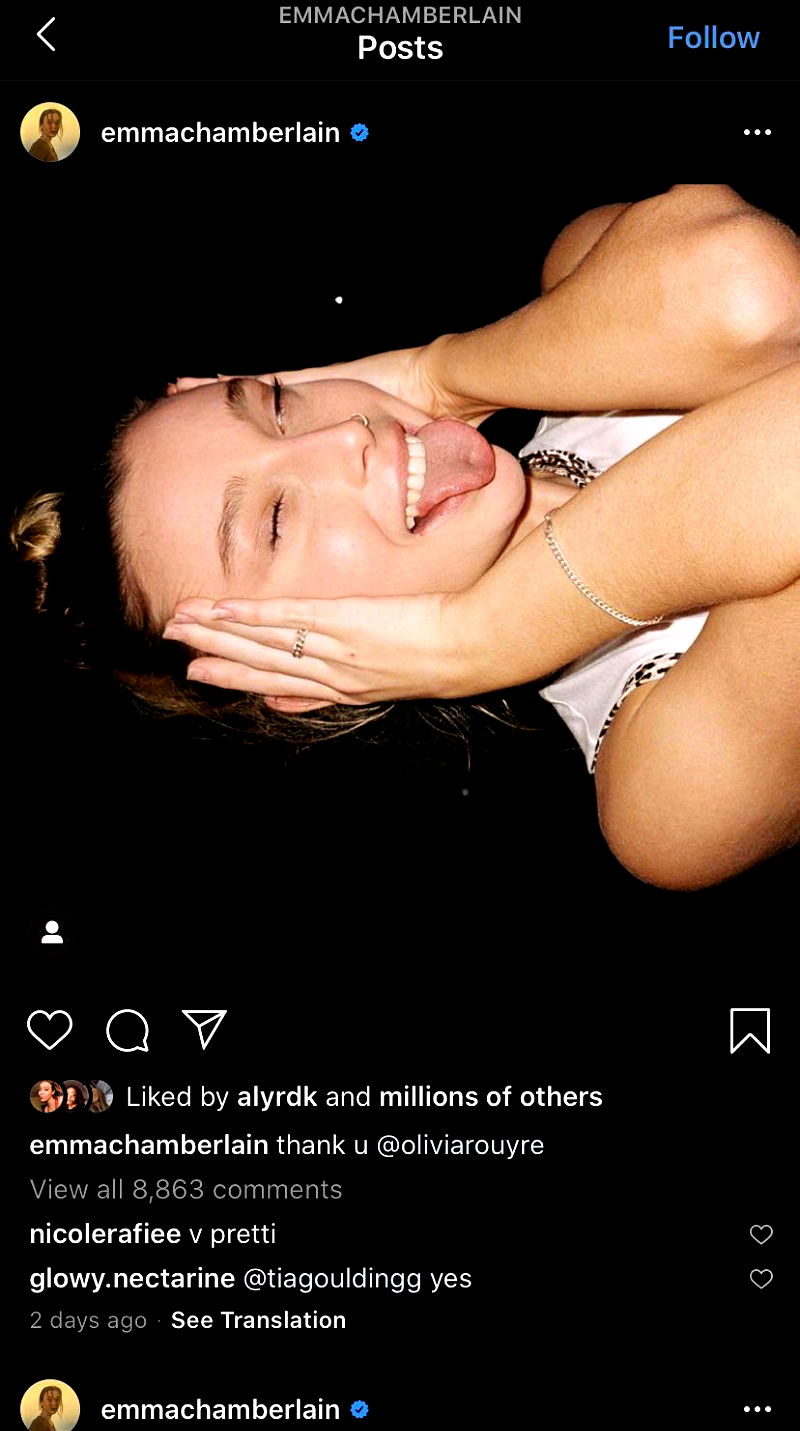Viewport: 800px width, 1431px height.
Task: Open the first post's three-dot options menu
Action: [x=757, y=132]
